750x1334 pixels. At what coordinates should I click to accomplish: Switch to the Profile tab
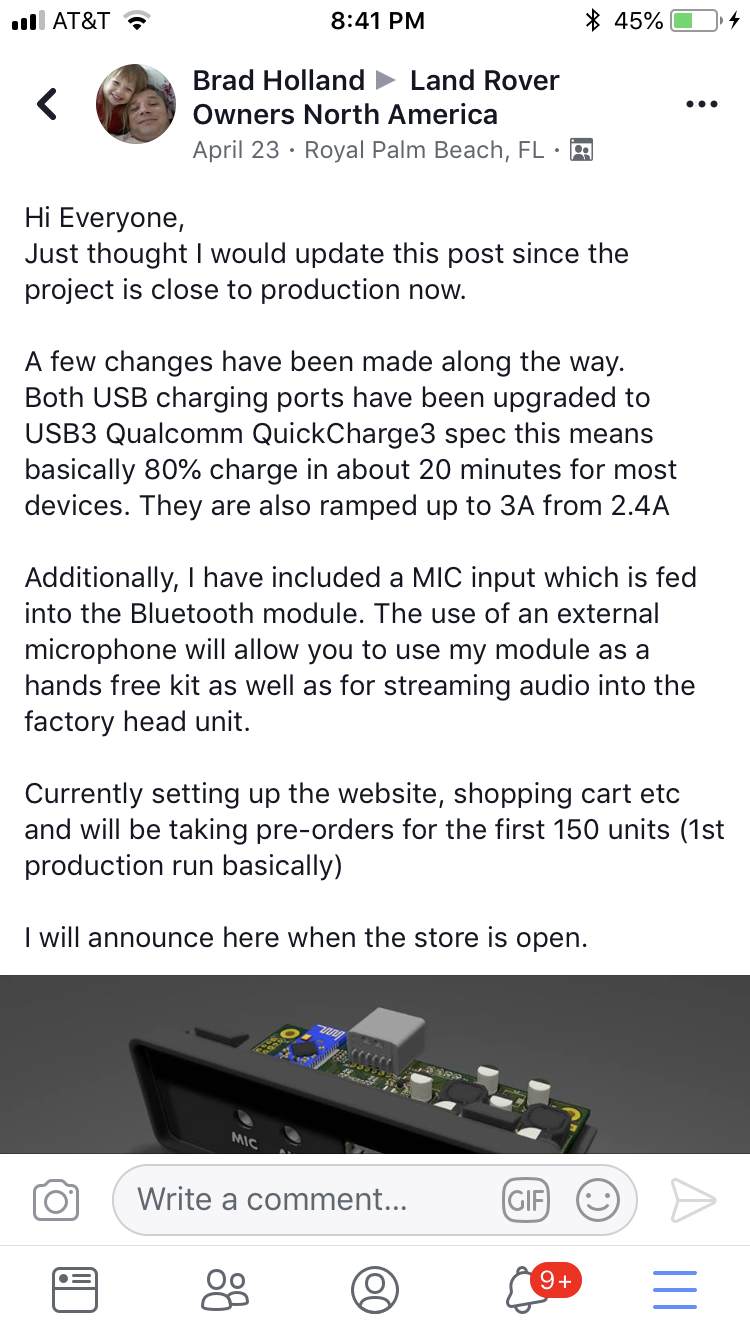tap(375, 1289)
